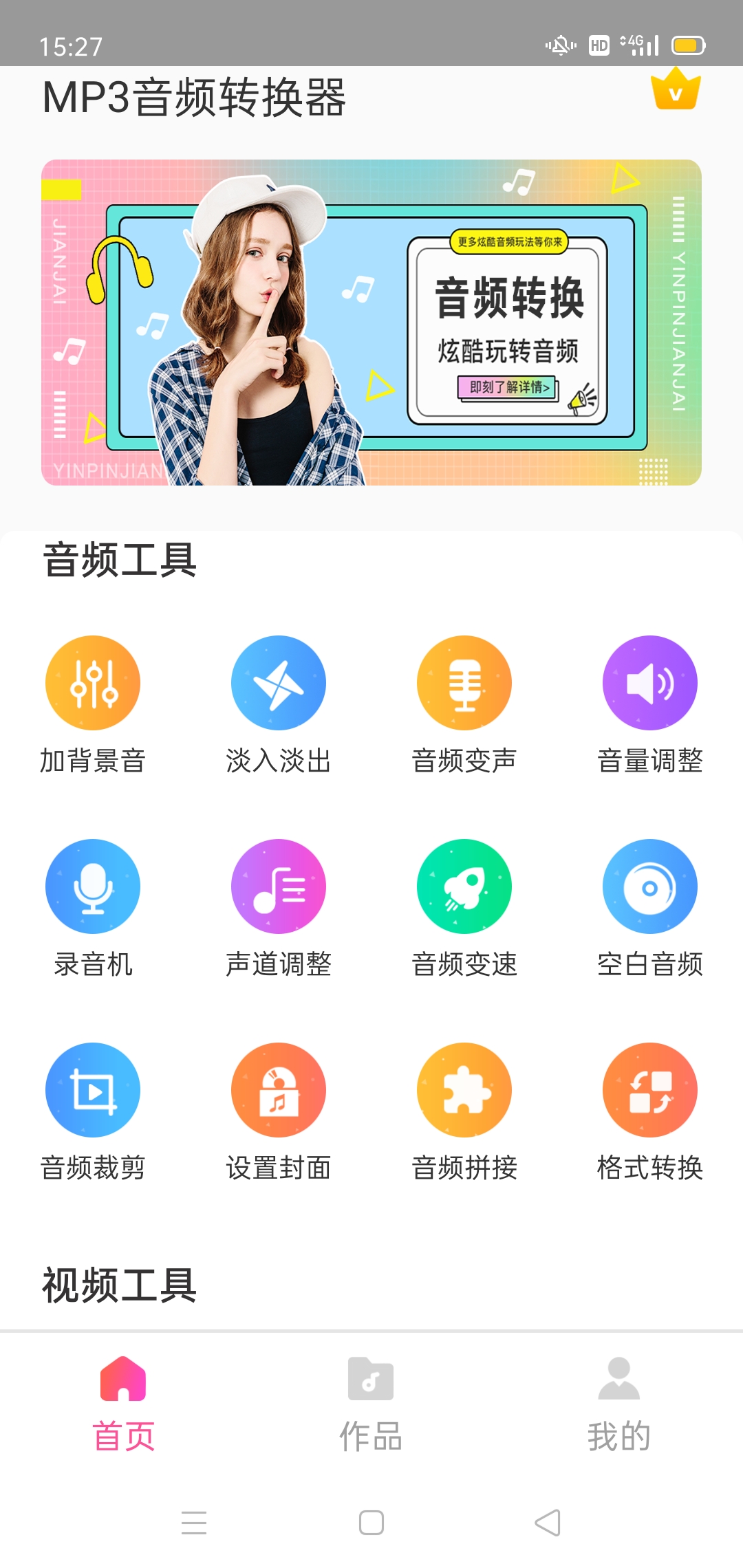The width and height of the screenshot is (743, 1568).
Task: Select the 音频变速 speed change tool
Action: (464, 887)
